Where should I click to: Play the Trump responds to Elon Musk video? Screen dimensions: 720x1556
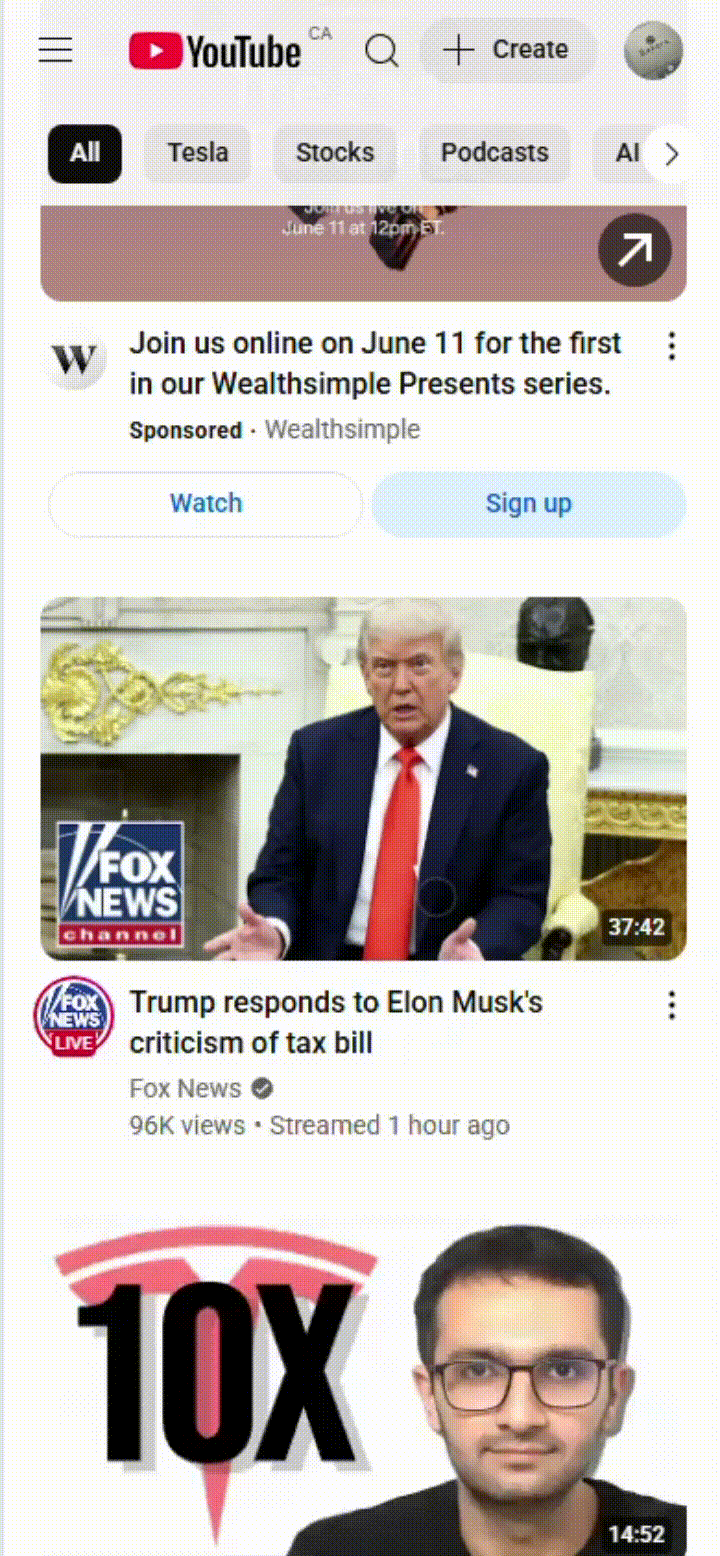pos(363,779)
